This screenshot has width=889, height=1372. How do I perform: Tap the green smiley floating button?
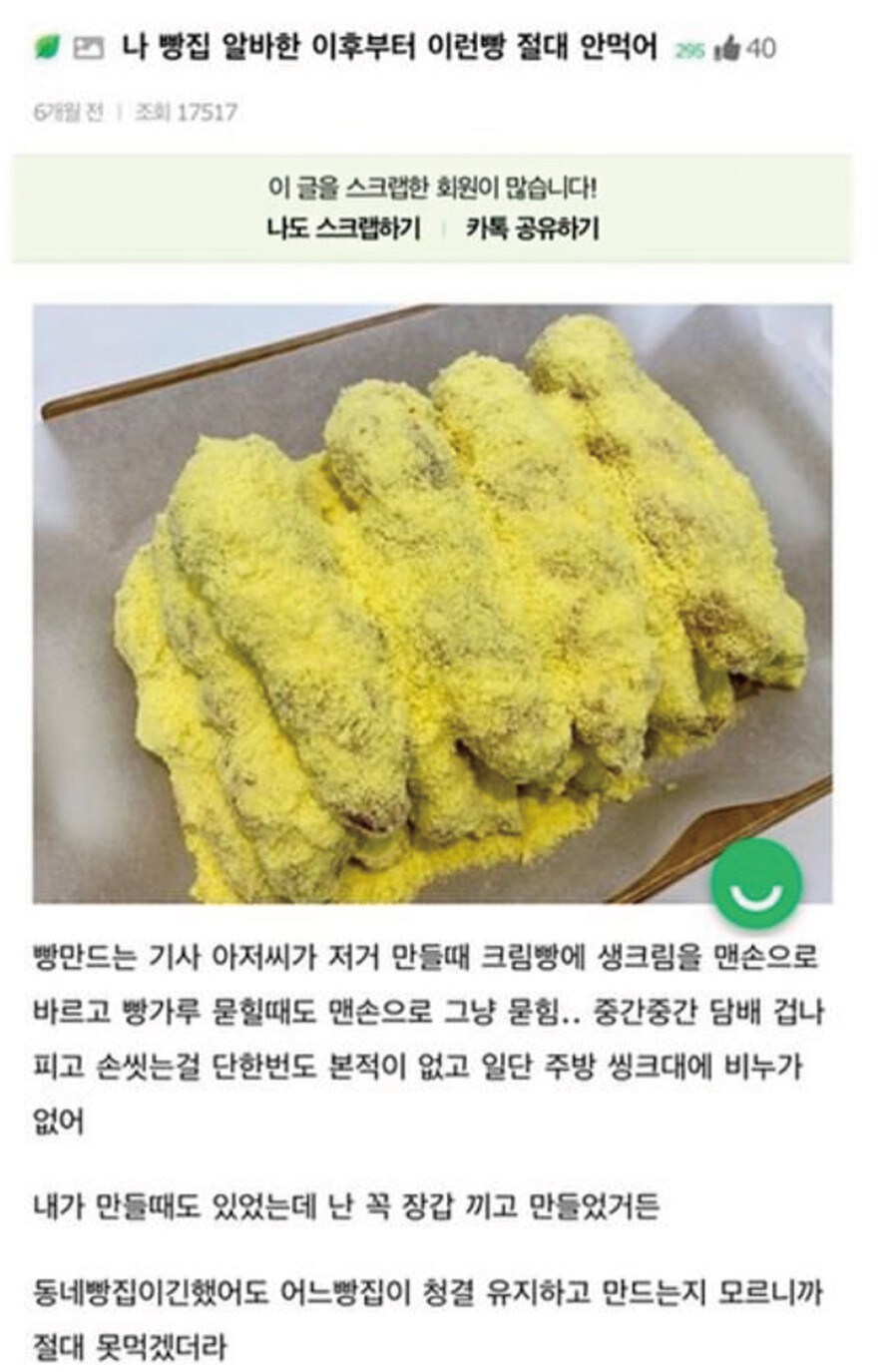(756, 882)
